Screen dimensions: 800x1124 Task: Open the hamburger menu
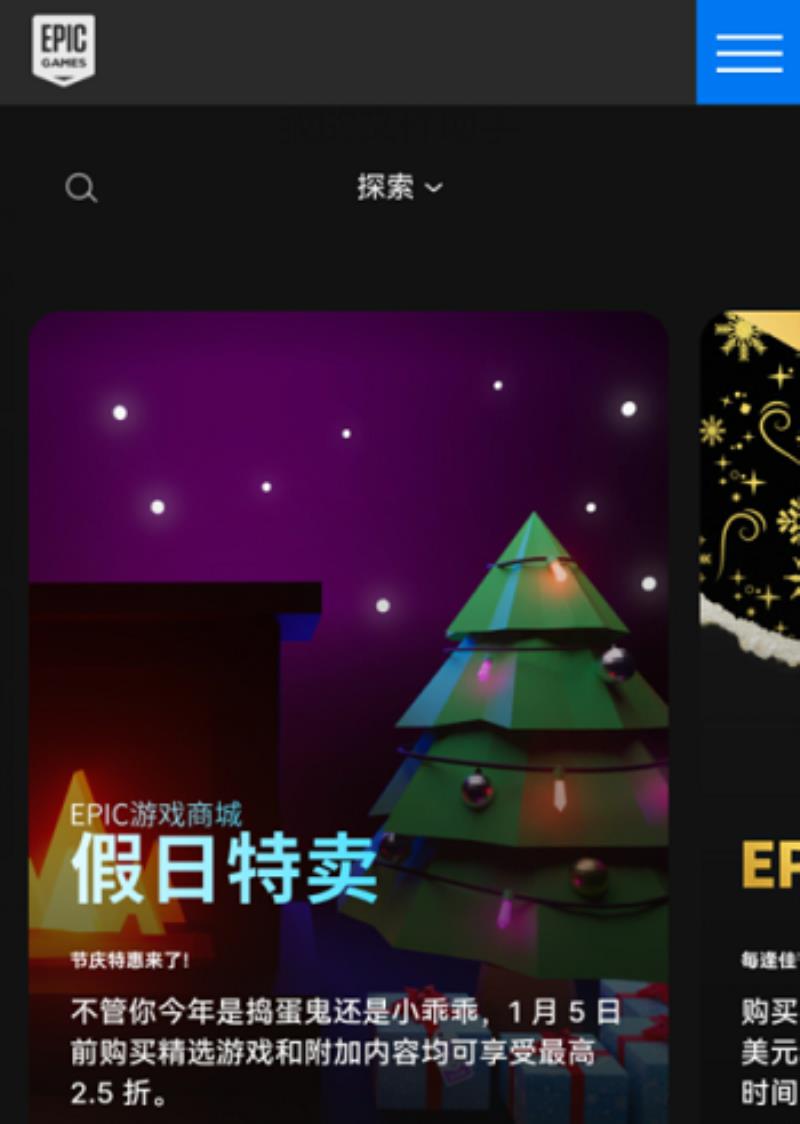(x=748, y=52)
